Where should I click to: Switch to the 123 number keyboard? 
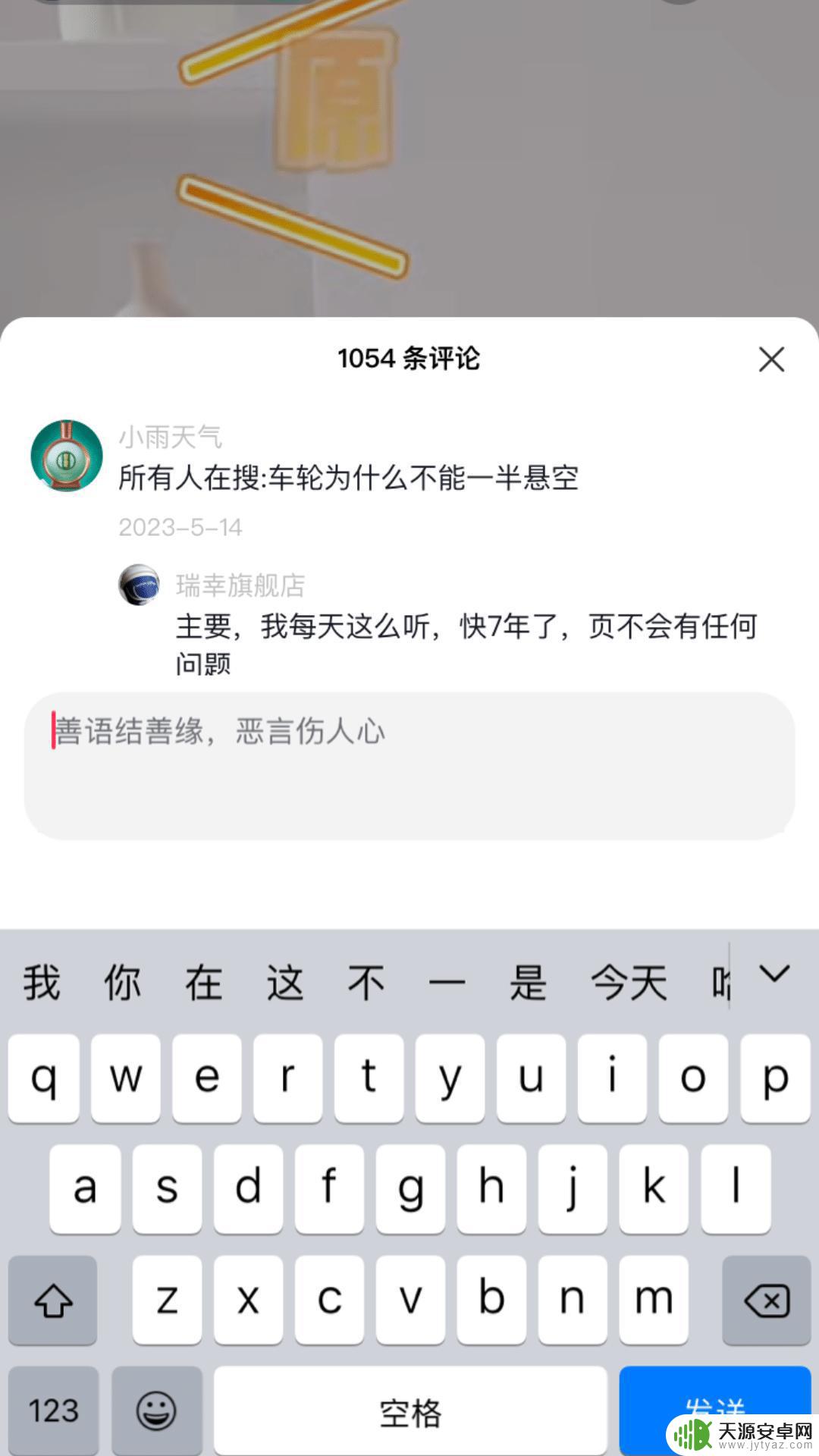[53, 1410]
